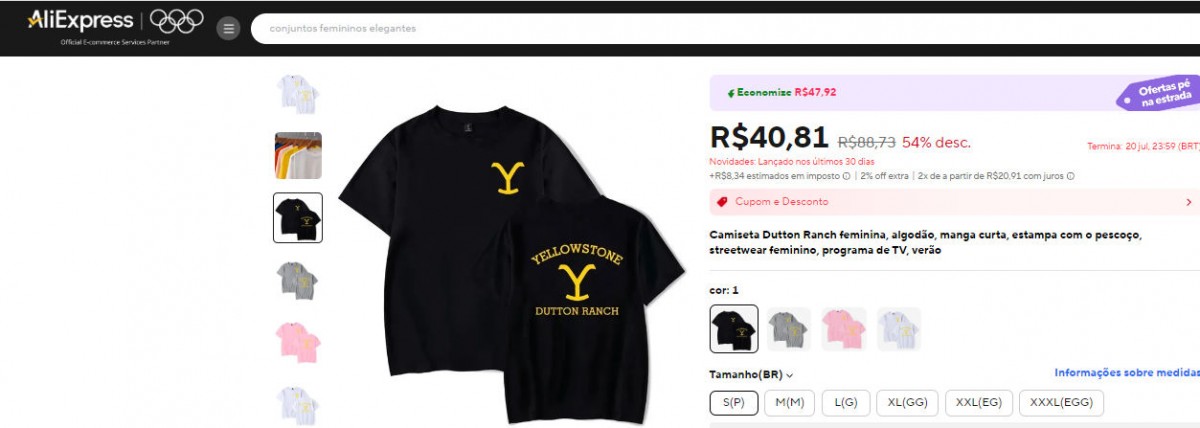
Task: Choose the pink color option
Action: coord(843,328)
